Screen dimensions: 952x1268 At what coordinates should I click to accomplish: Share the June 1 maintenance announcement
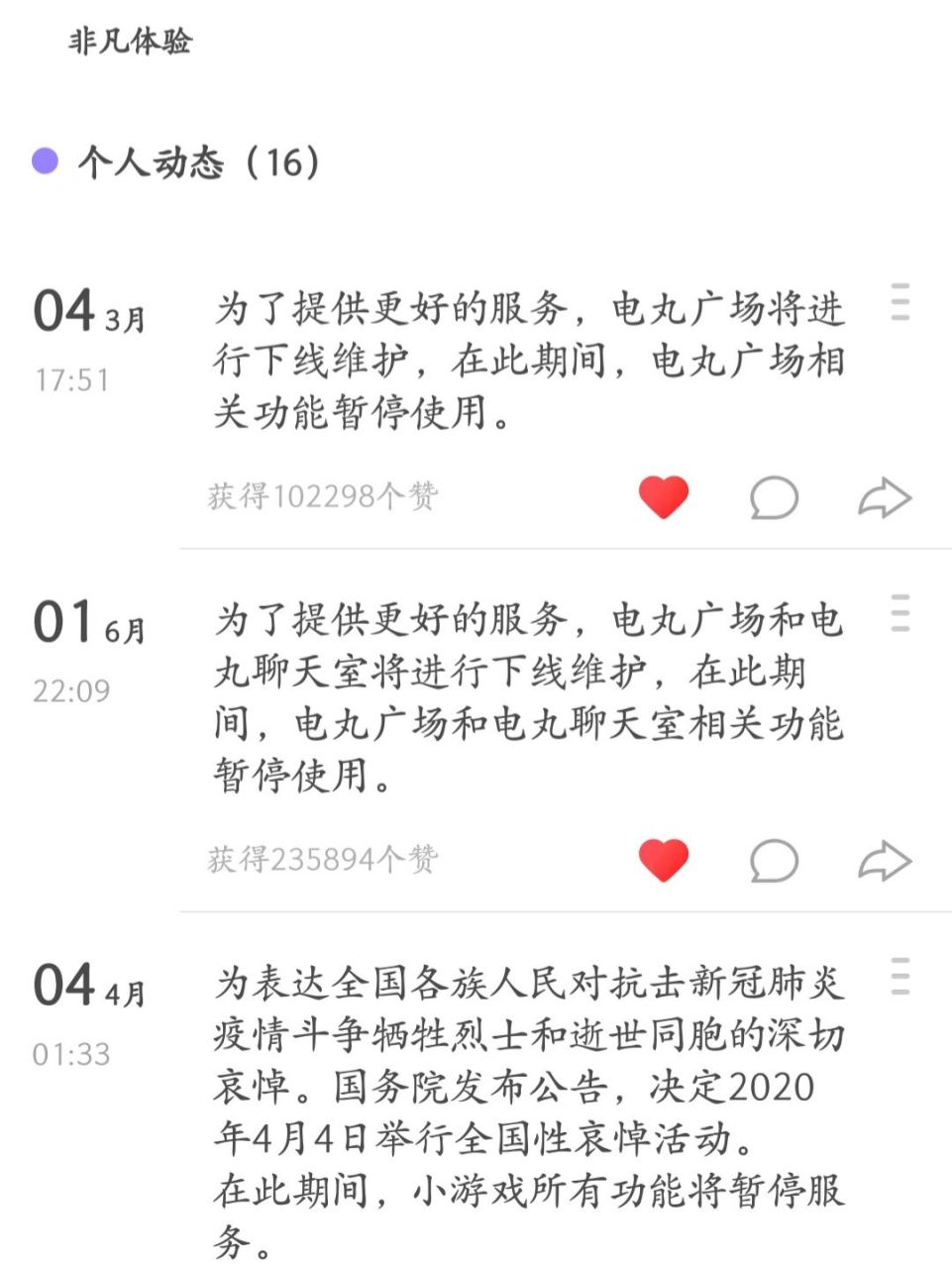tap(885, 860)
